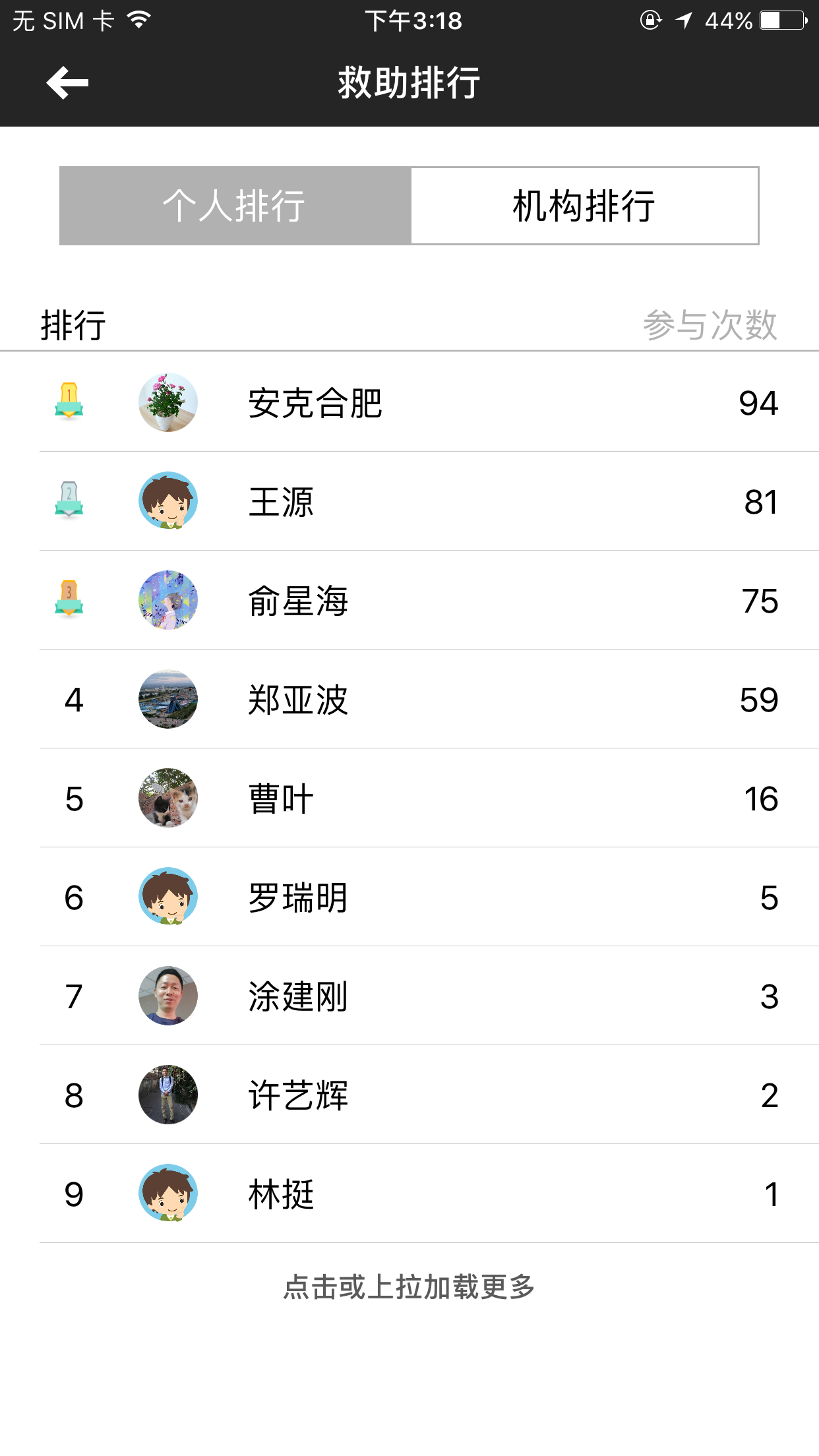Switch to the 机构排行 tab
The image size is (819, 1456).
583,205
